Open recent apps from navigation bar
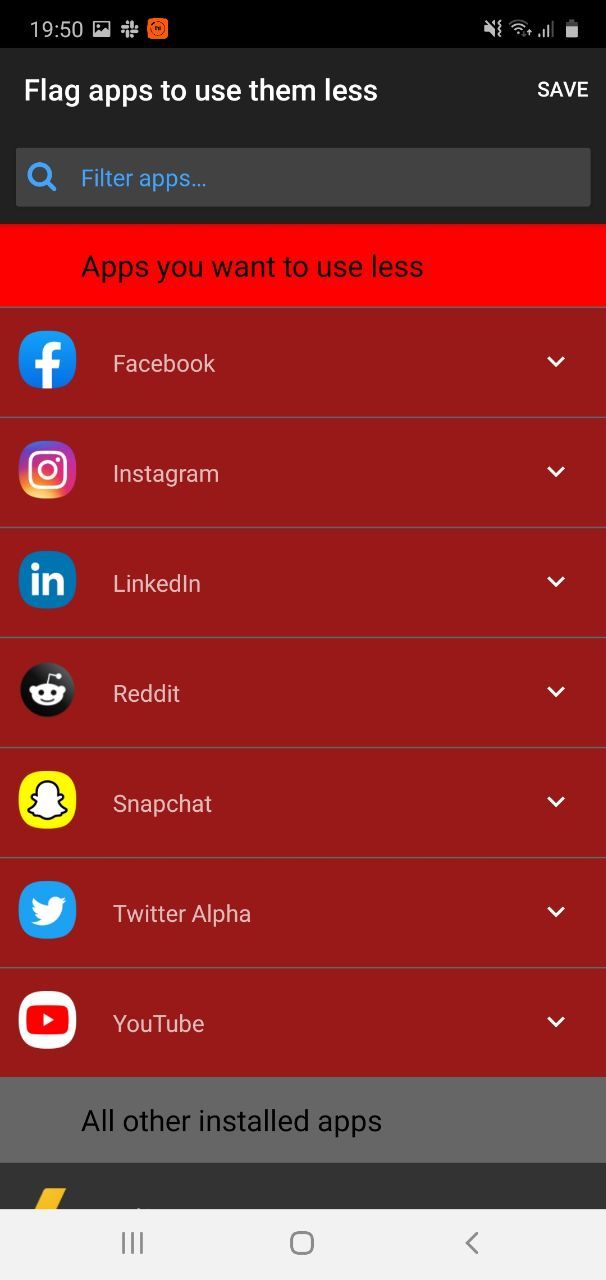Viewport: 606px width, 1280px height. click(132, 1243)
